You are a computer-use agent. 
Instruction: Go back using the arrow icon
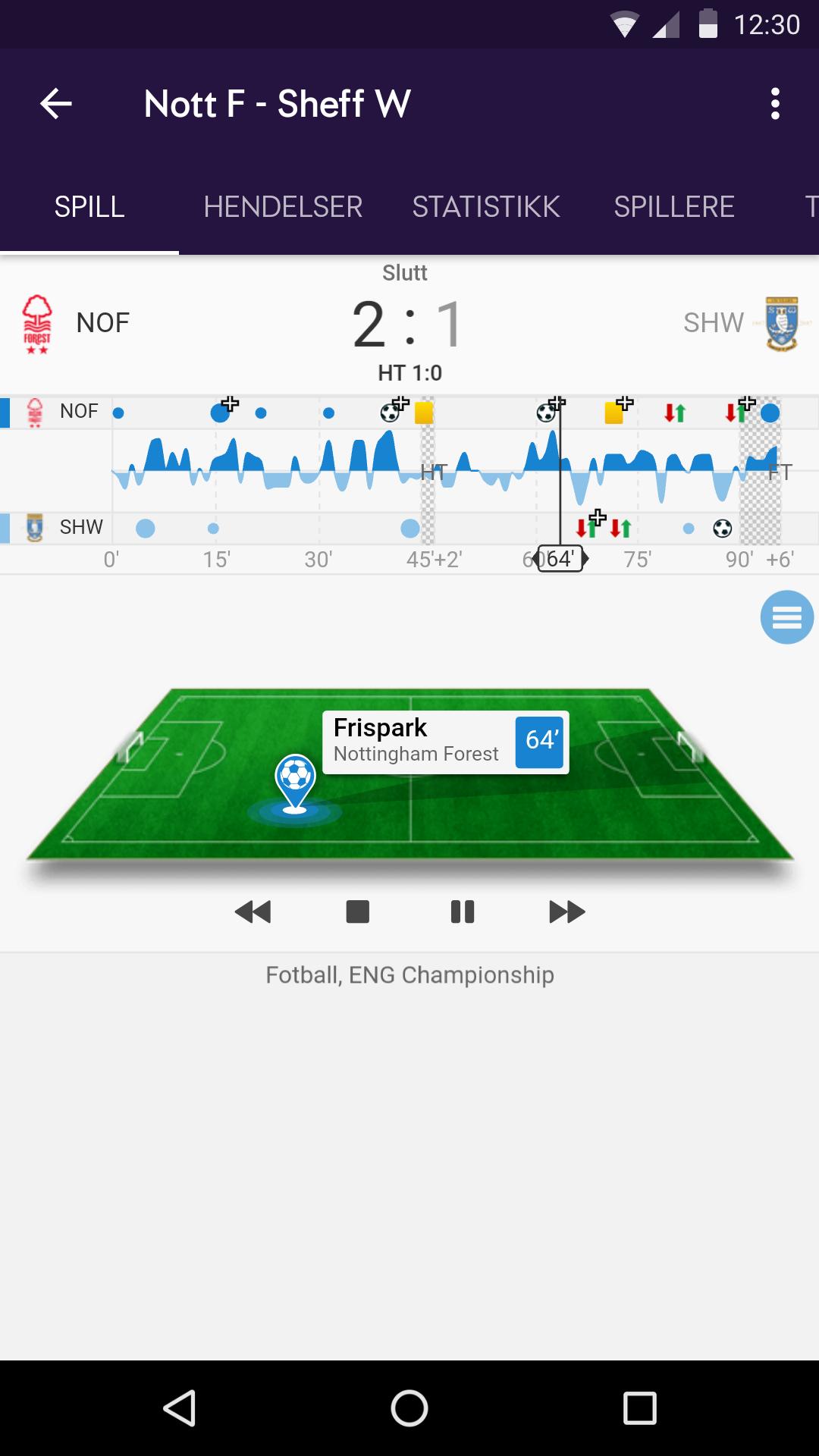pyautogui.click(x=56, y=104)
